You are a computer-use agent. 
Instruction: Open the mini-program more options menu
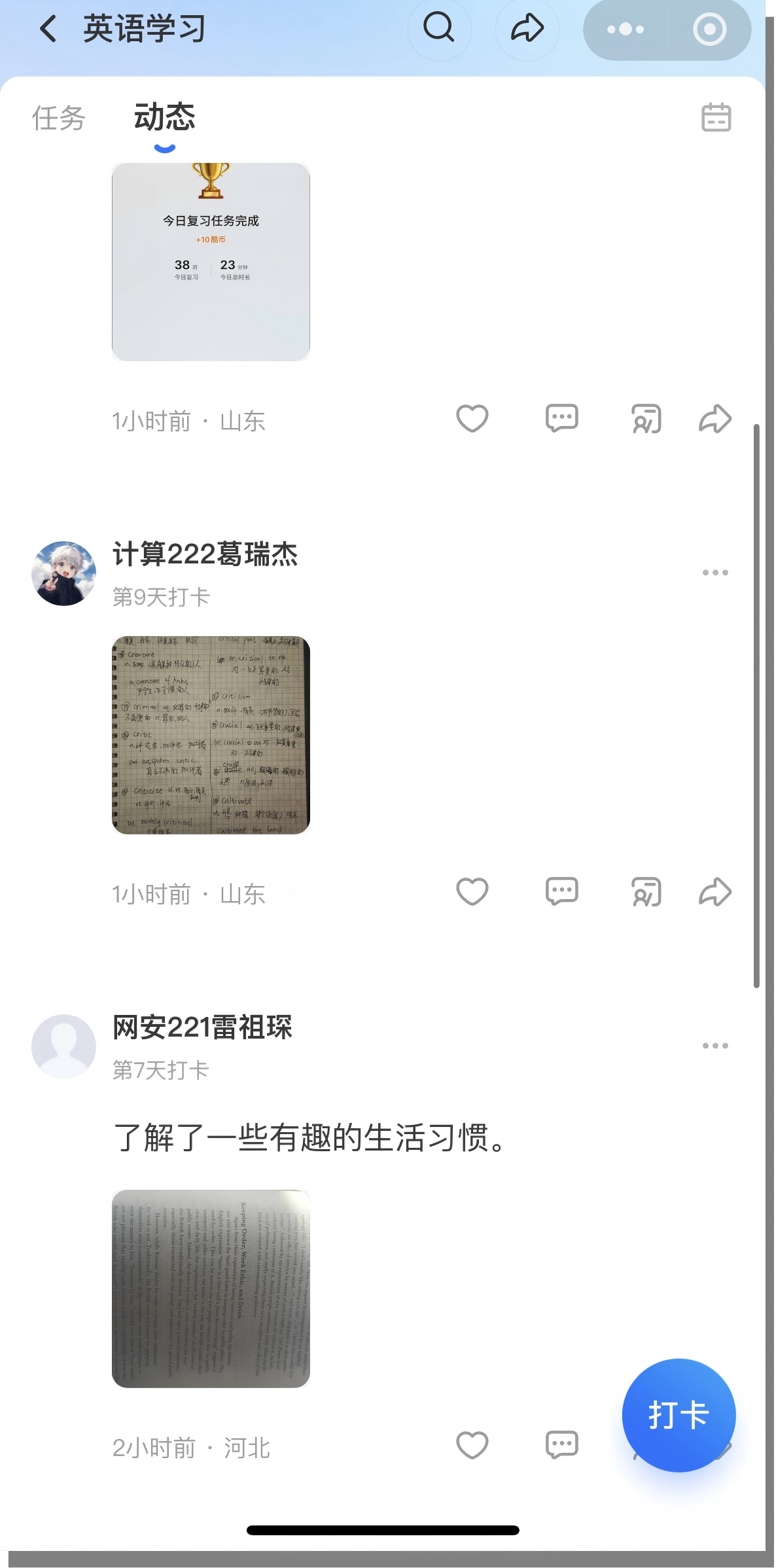(626, 29)
